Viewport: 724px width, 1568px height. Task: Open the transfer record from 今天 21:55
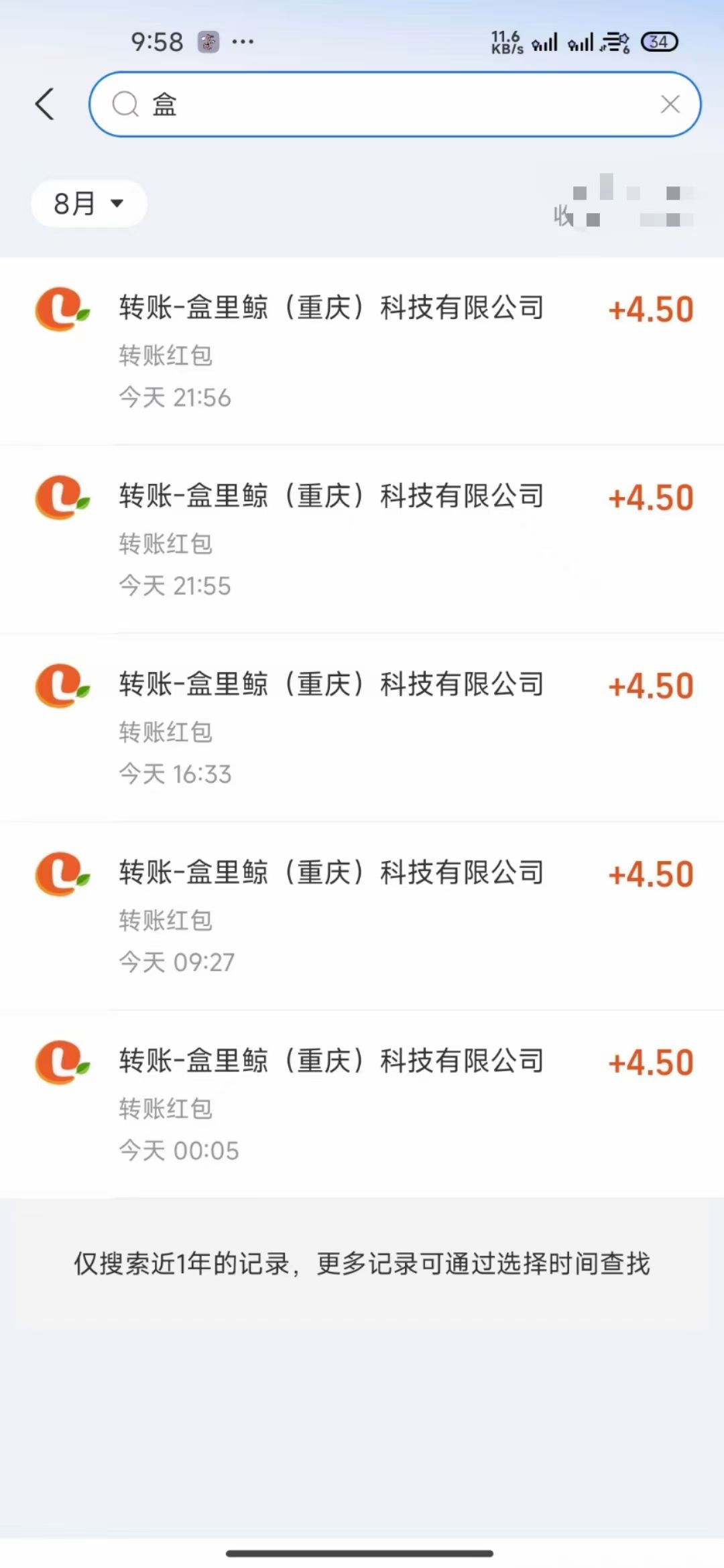(x=362, y=539)
